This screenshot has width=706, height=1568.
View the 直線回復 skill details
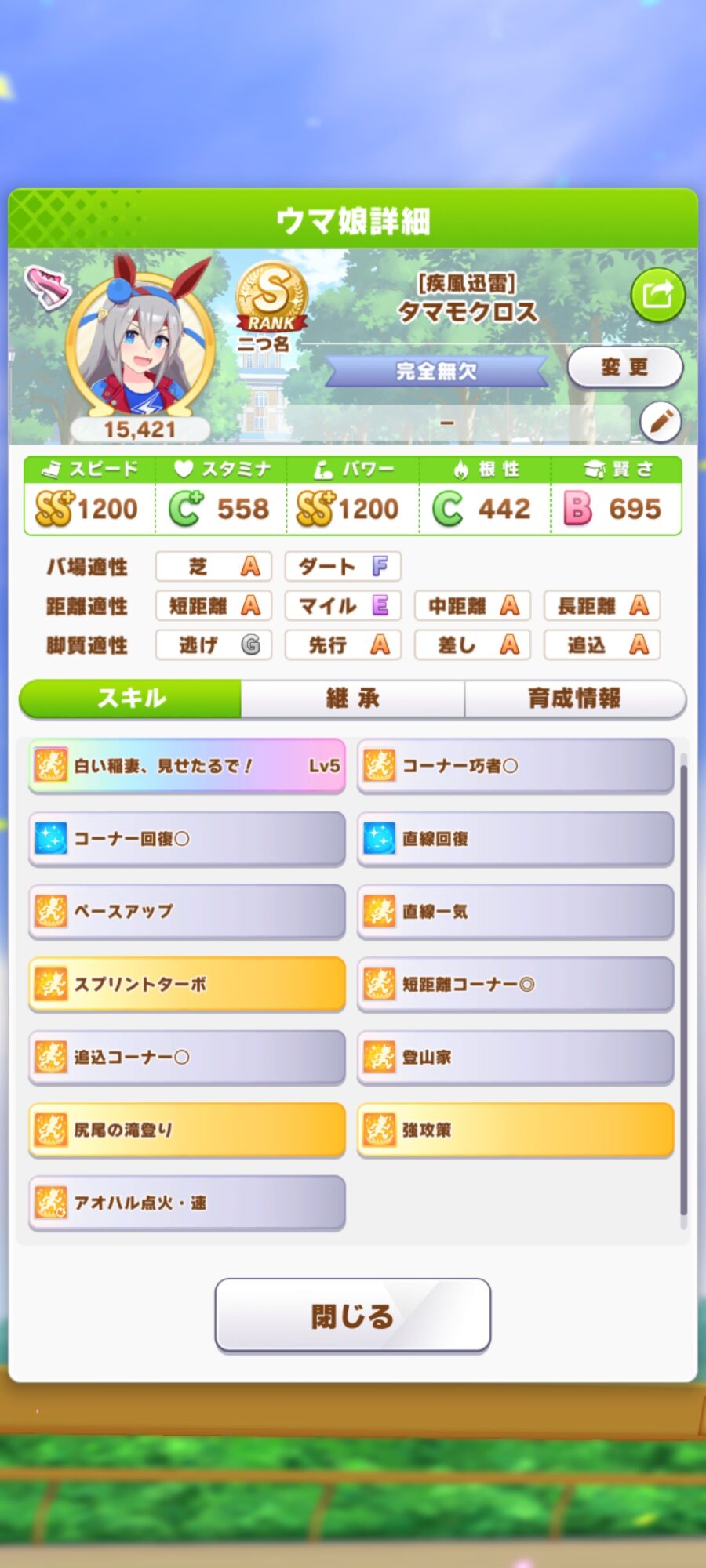pyautogui.click(x=515, y=838)
